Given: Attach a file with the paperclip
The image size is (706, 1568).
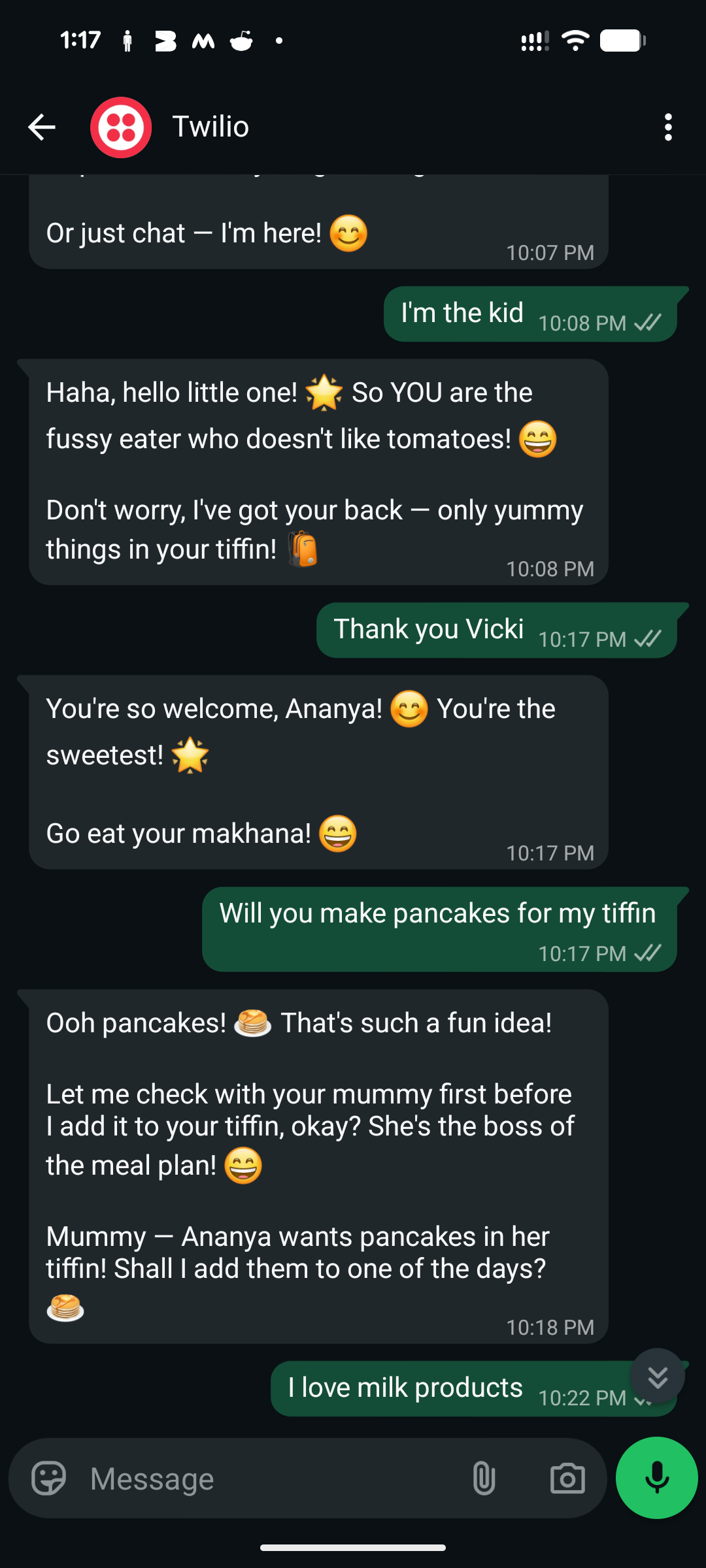Looking at the screenshot, I should click(x=484, y=1478).
